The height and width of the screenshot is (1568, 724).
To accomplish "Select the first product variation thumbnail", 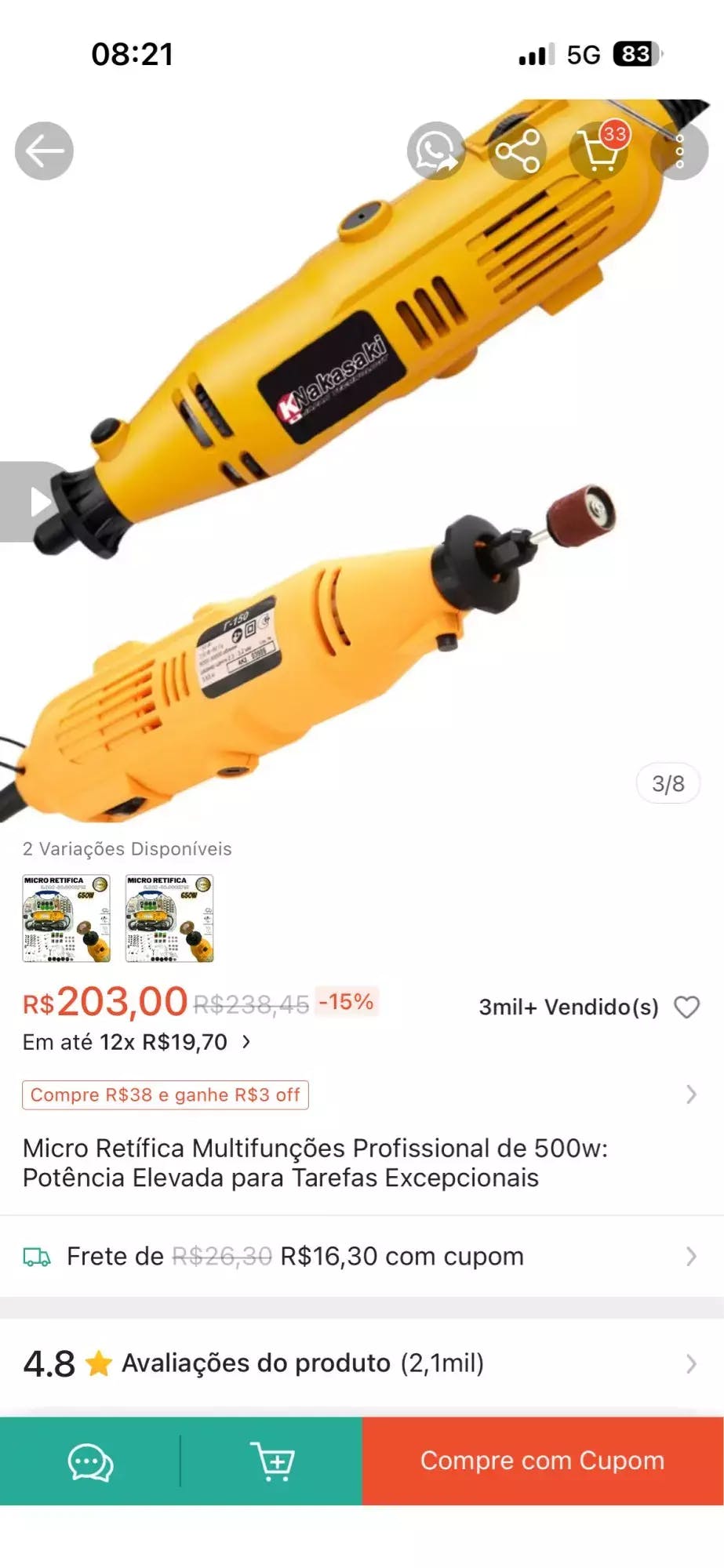I will [67, 918].
